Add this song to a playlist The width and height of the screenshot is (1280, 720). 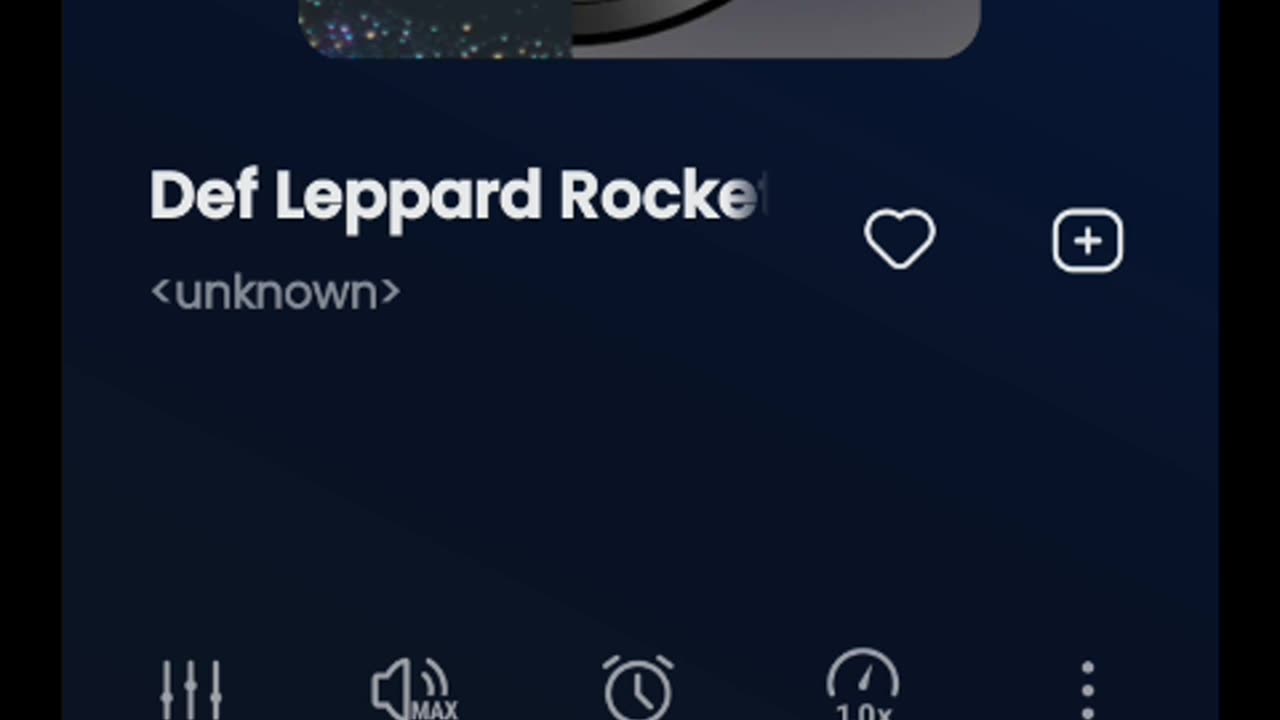[1087, 240]
